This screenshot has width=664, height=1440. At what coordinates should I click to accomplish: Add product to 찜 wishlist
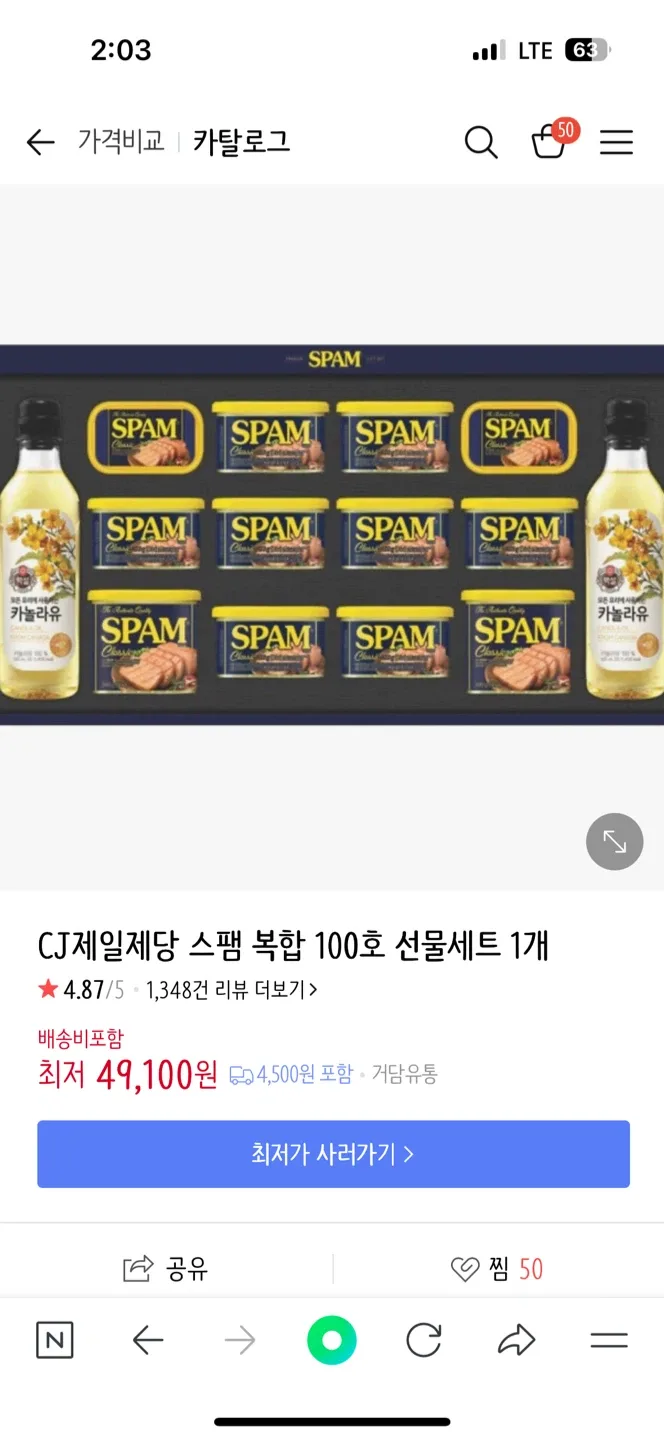coord(497,1269)
